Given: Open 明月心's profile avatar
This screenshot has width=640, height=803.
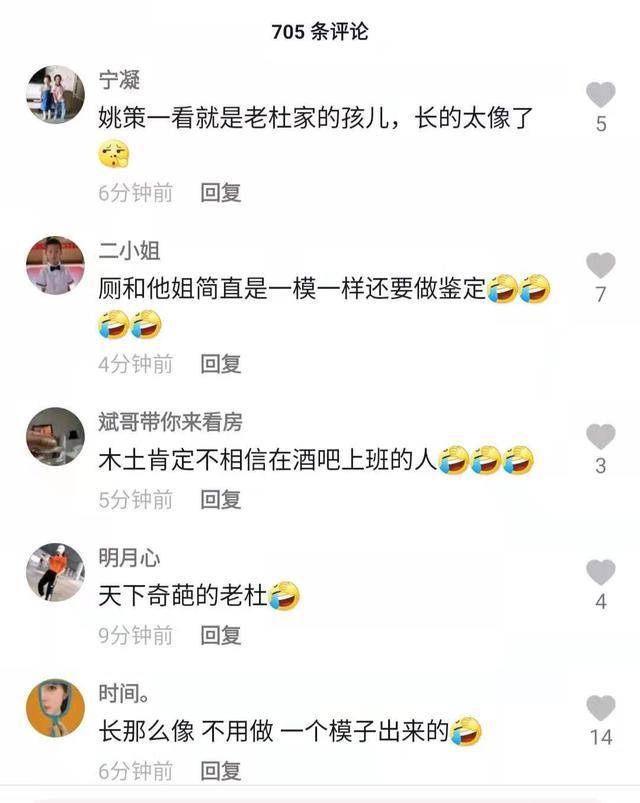Looking at the screenshot, I should [x=55, y=572].
